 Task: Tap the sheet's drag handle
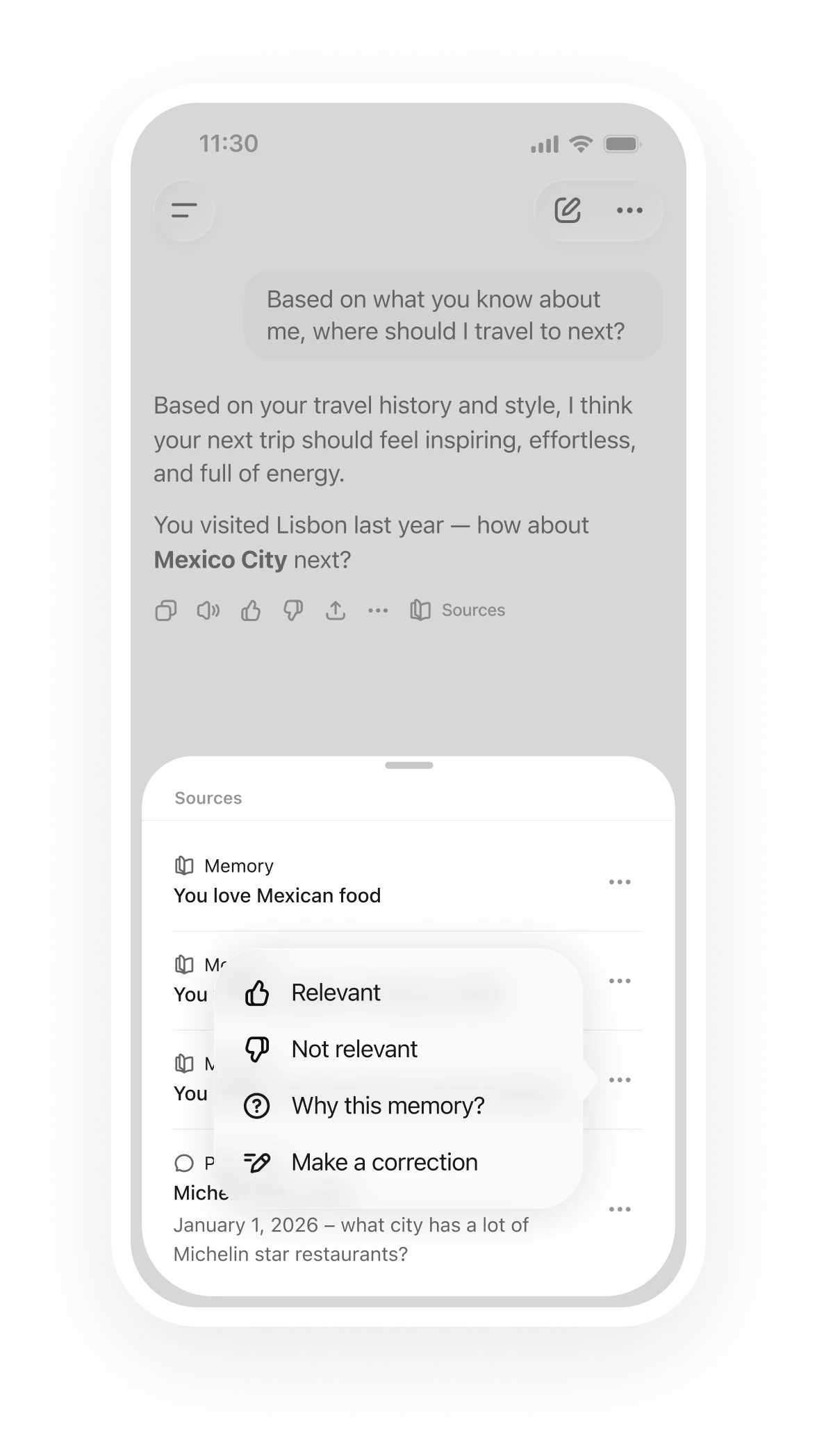(409, 766)
